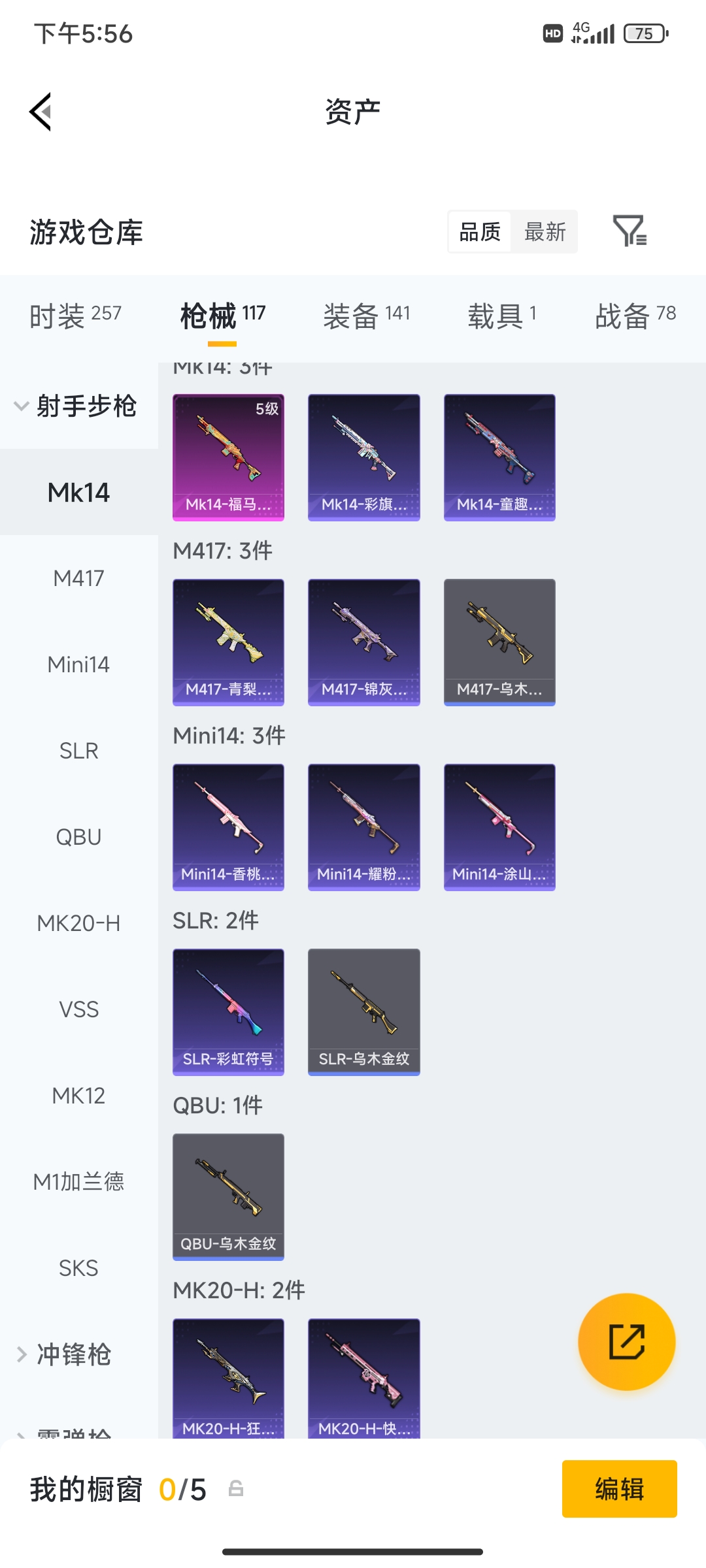Screen dimensions: 706x1568
Task: Open the M417-乌木 skin tile
Action: click(499, 642)
